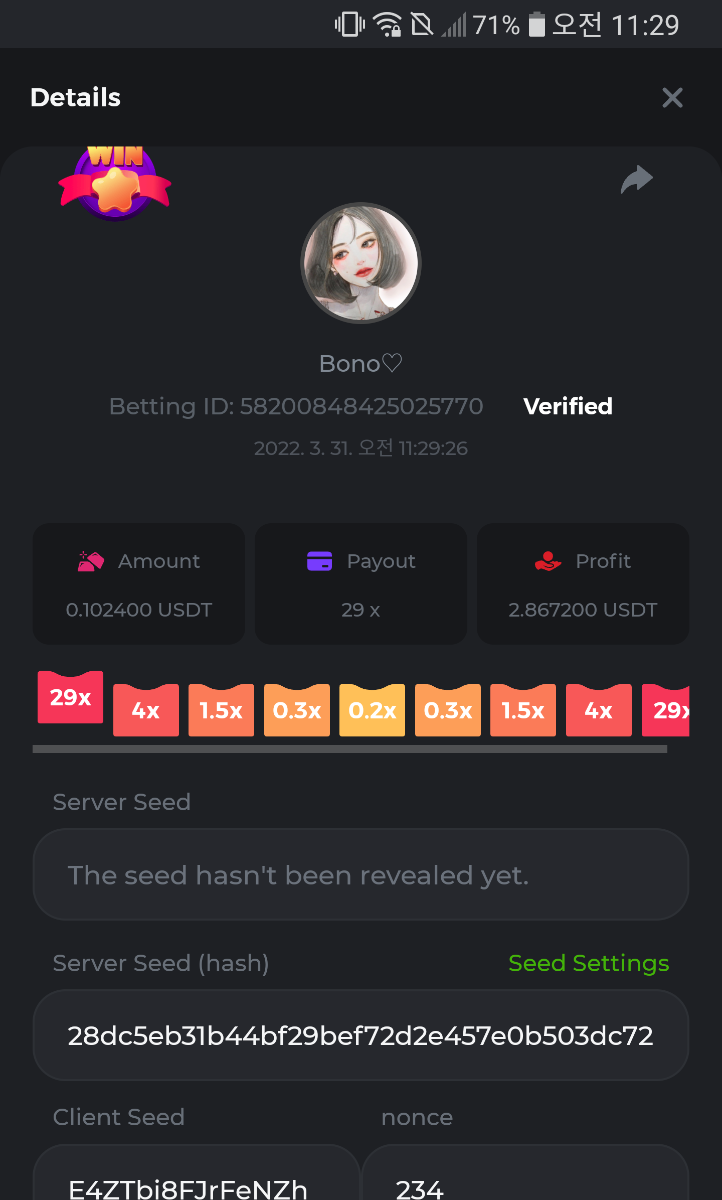Viewport: 722px width, 1200px height.
Task: Open Seed Settings
Action: coord(588,963)
